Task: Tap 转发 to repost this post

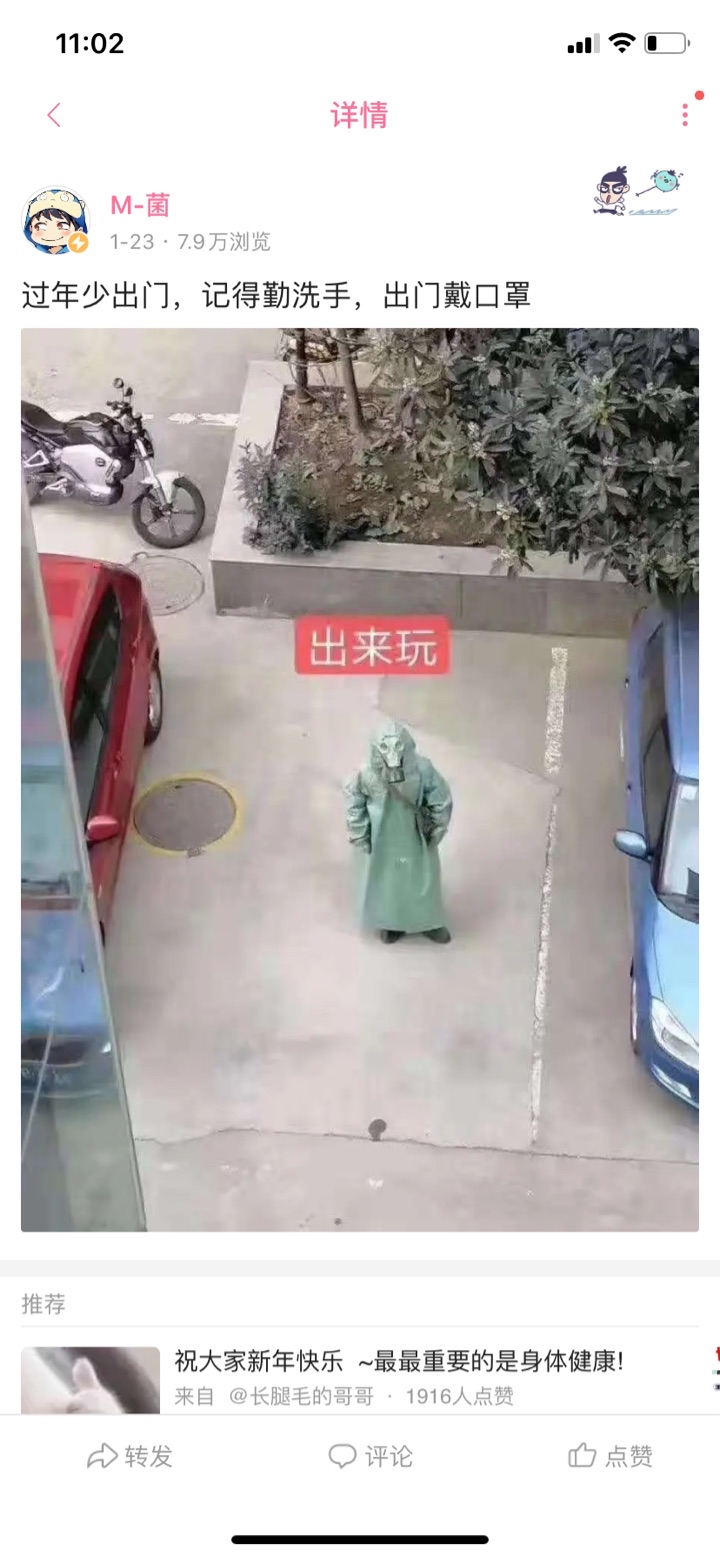Action: [x=130, y=1457]
